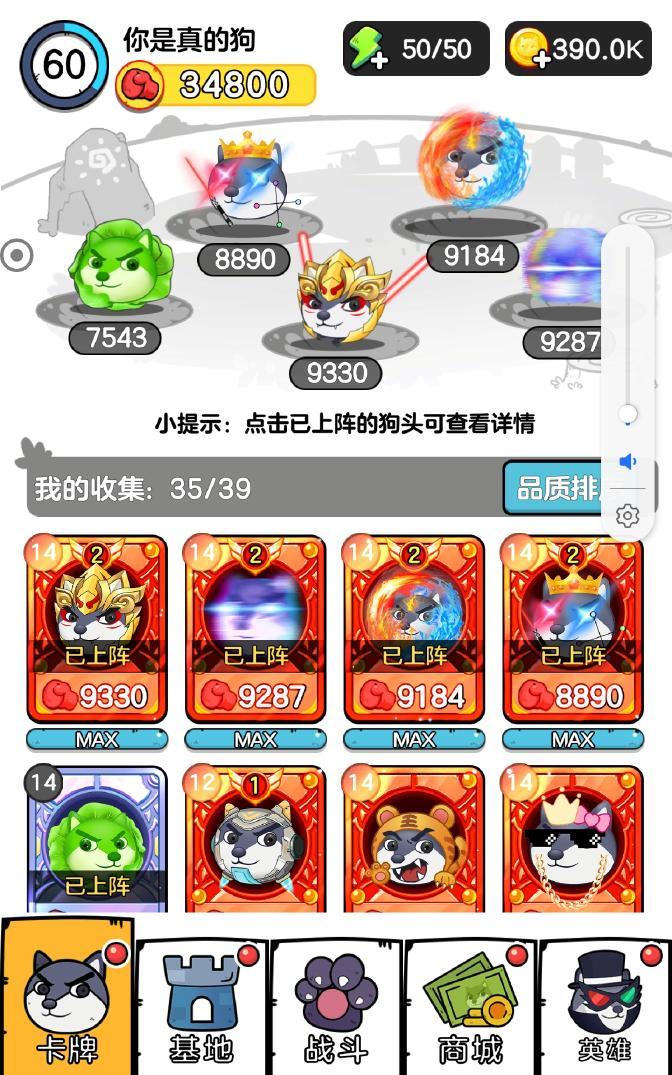This screenshot has width=672, height=1075.
Task: Open the 英雄 hero tab
Action: (604, 1008)
